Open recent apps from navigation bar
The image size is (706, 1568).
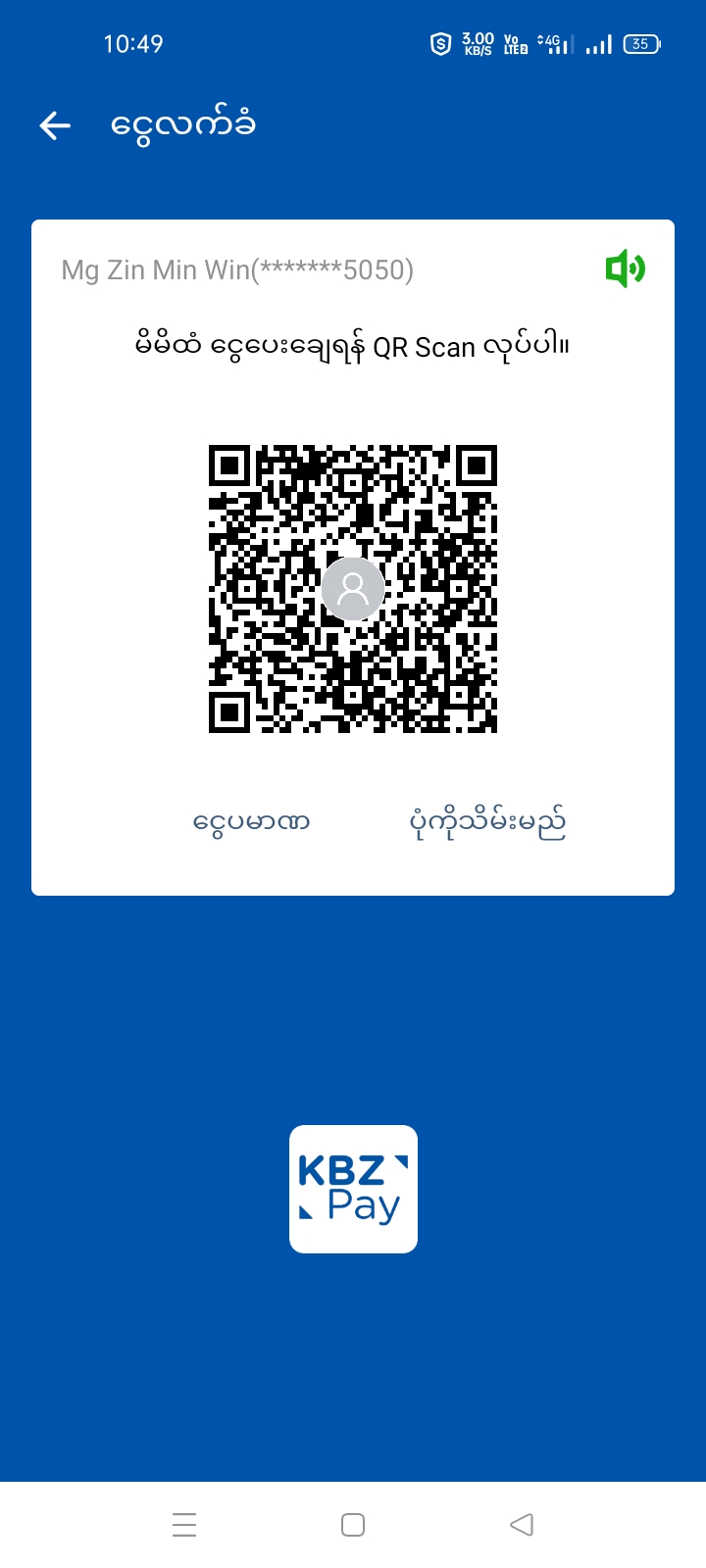(184, 1525)
